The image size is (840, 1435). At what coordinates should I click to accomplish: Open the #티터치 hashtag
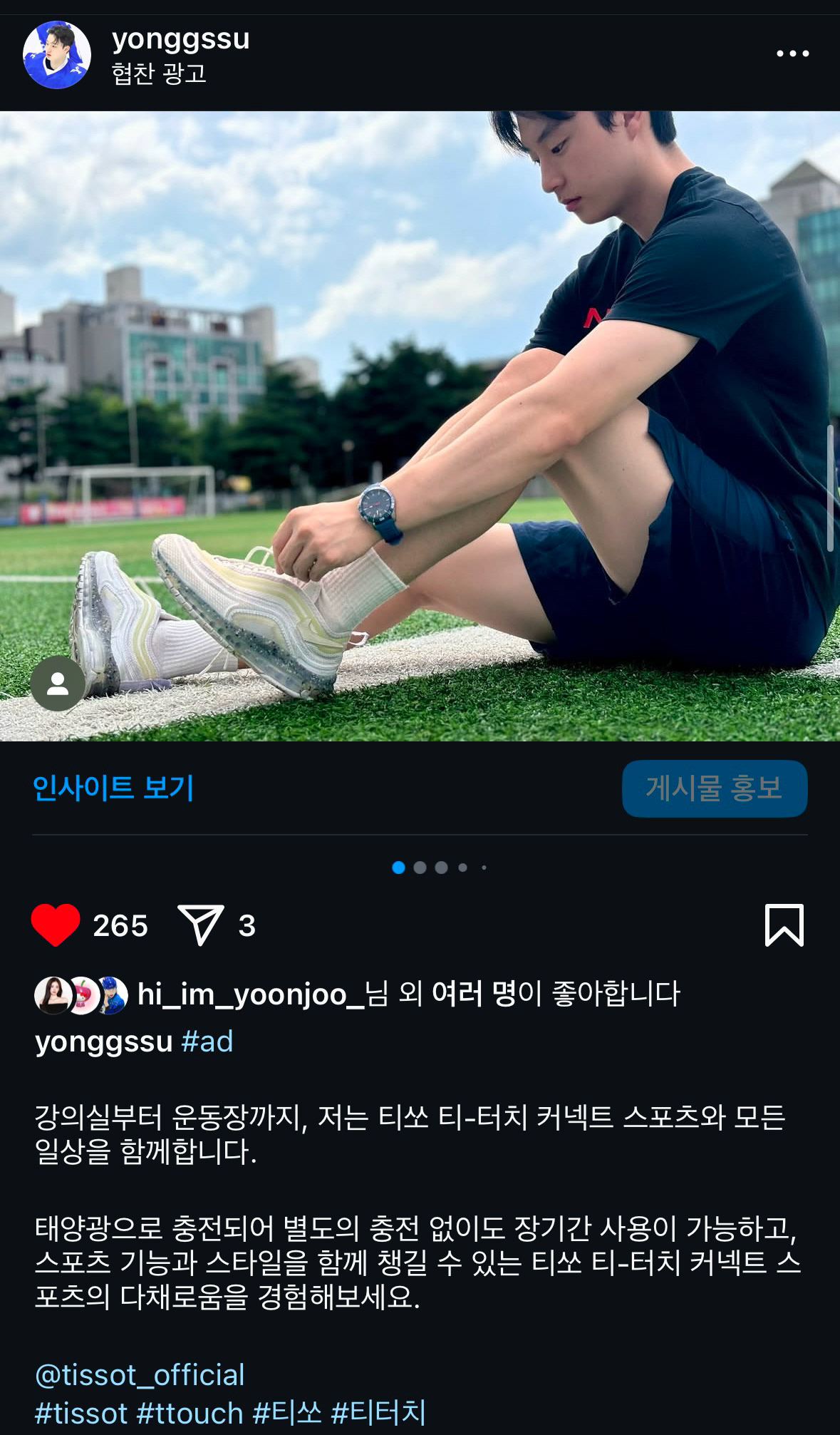click(378, 1413)
